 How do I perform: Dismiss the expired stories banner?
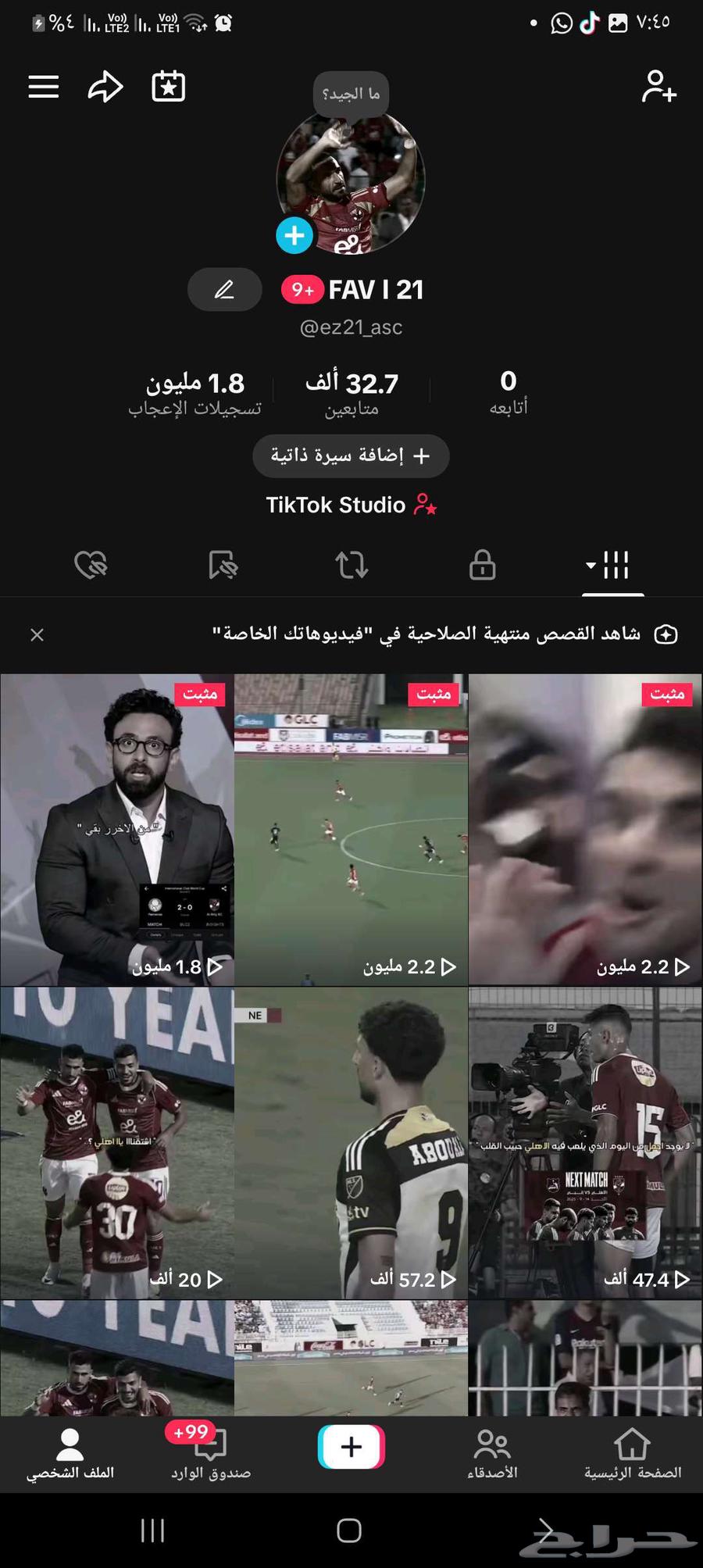(x=37, y=634)
